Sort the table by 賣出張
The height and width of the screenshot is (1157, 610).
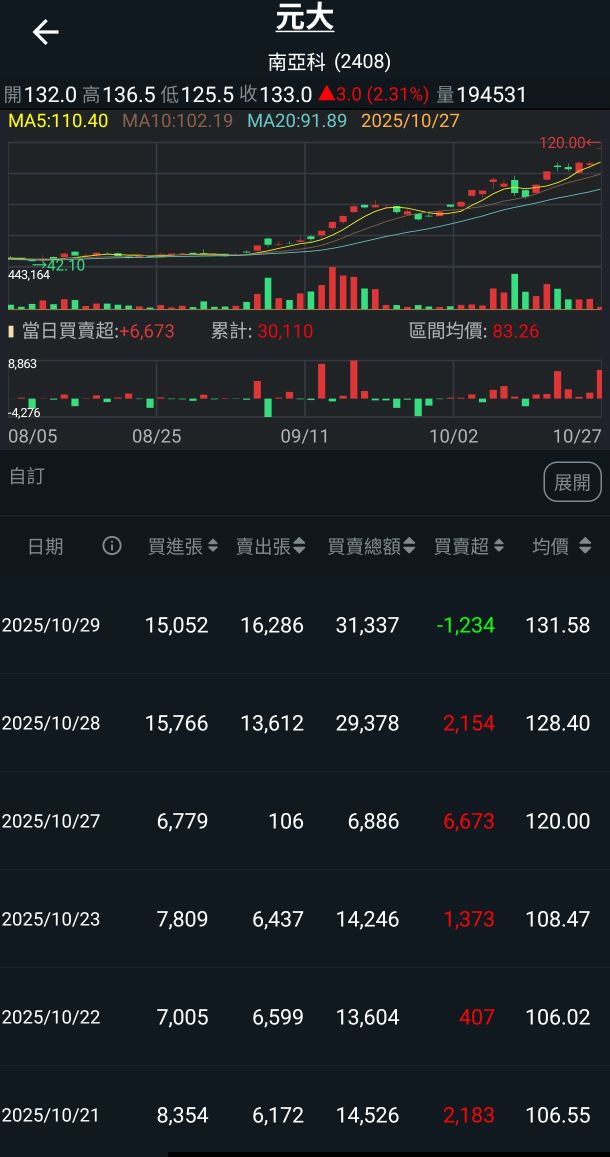pos(270,546)
